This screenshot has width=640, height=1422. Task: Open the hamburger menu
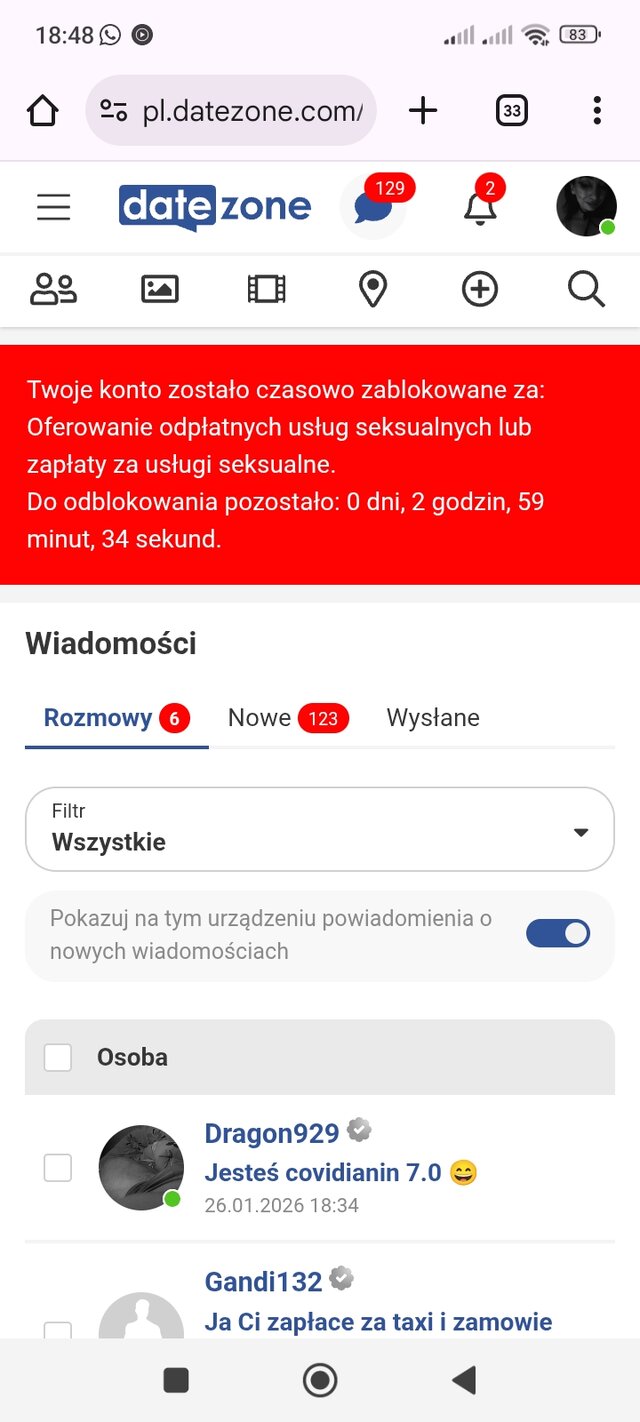tap(54, 207)
